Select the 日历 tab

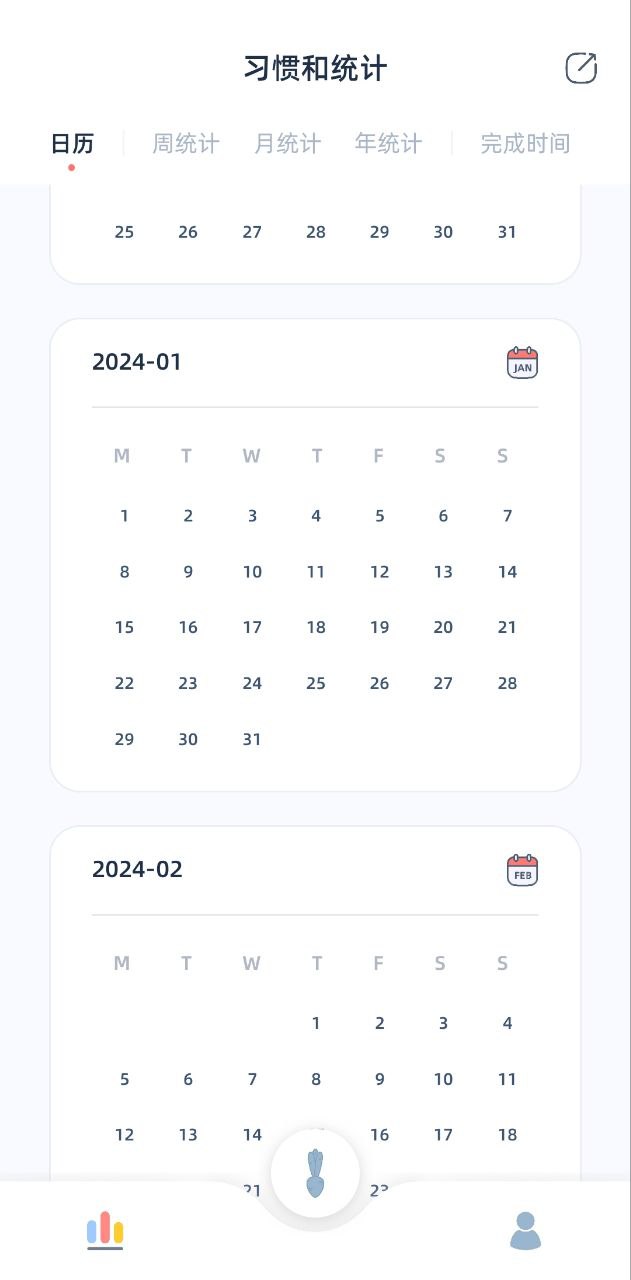point(72,143)
